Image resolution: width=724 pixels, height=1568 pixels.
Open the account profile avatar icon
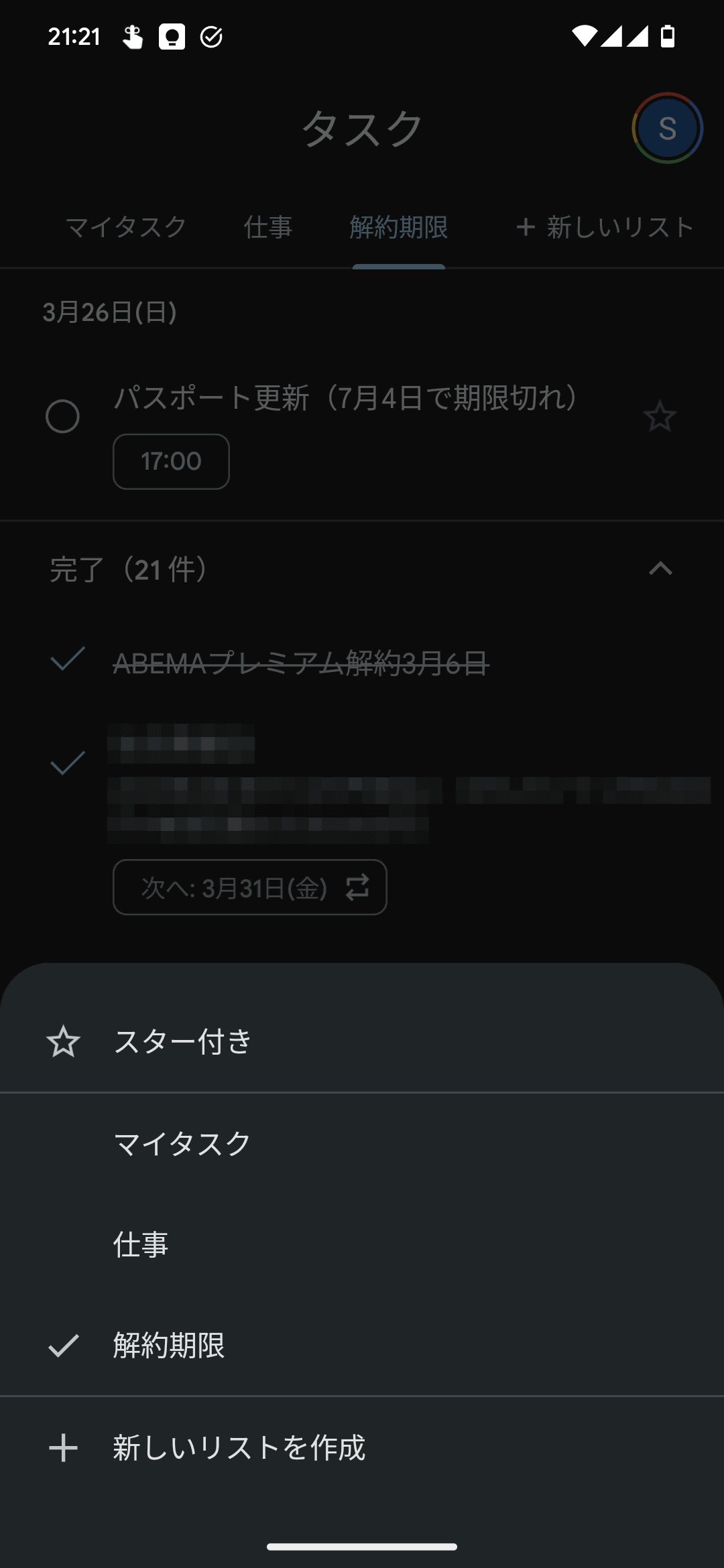pyautogui.click(x=667, y=128)
